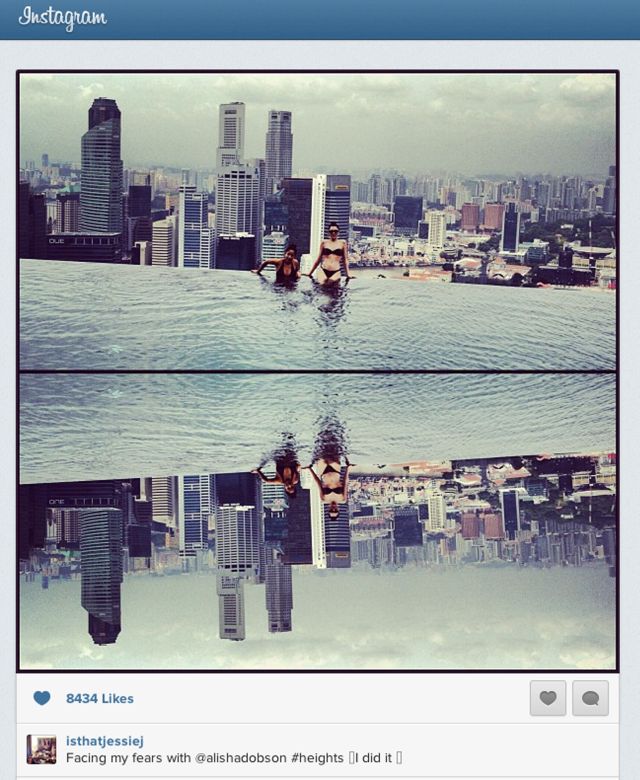
Task: Open isthatjessiej's avatar thumbnail
Action: 41,749
